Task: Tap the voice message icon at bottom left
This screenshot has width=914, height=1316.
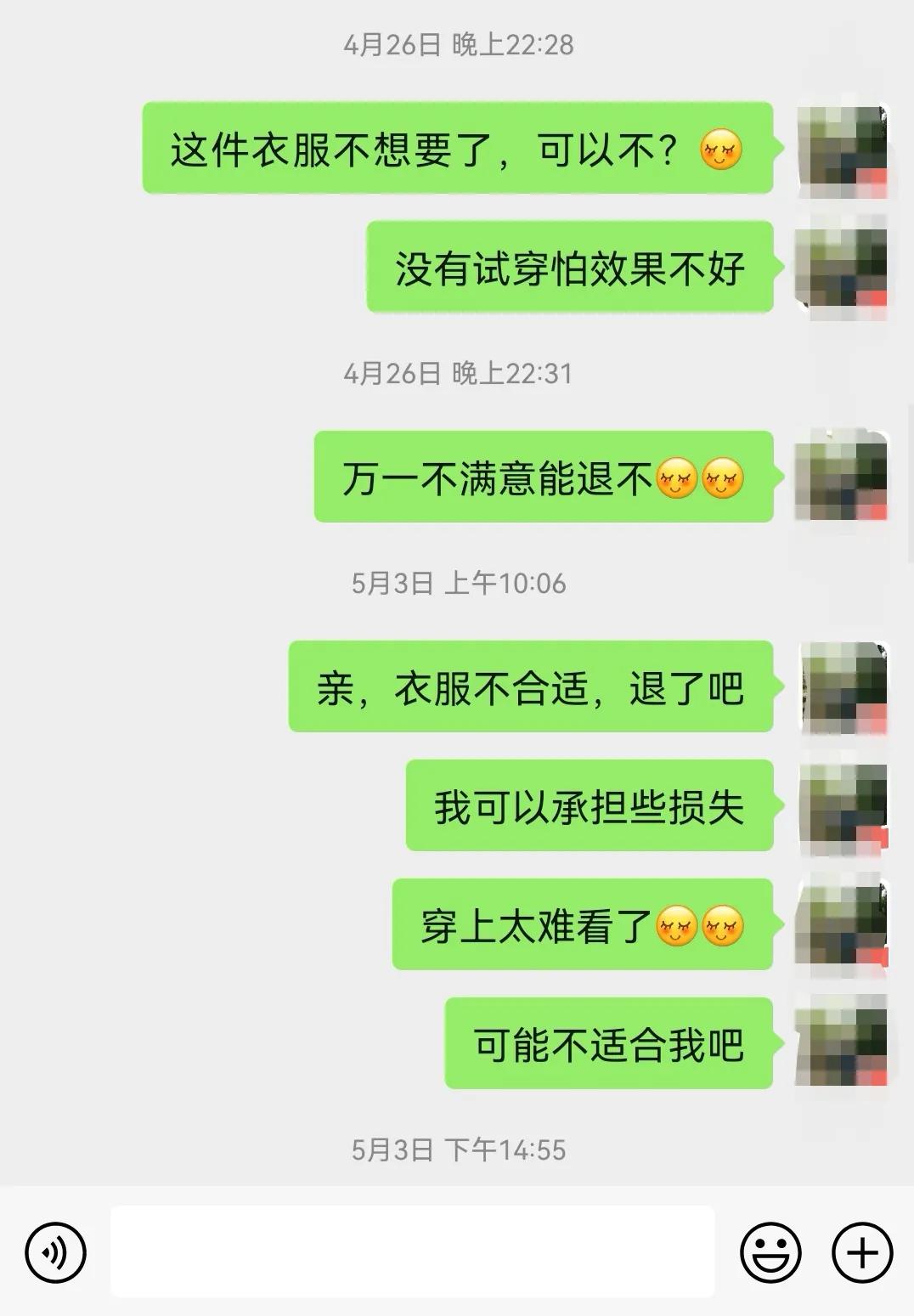Action: pos(54,1251)
